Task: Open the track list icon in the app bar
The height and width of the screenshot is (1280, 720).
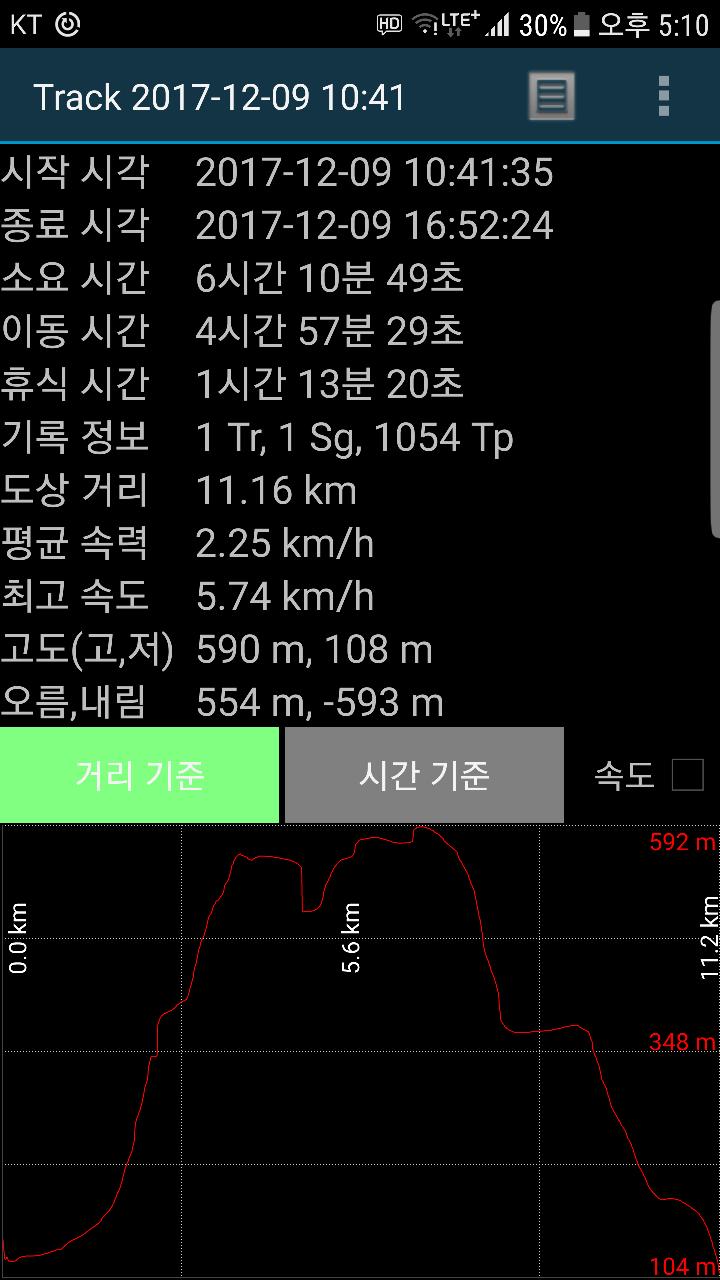Action: tap(551, 97)
